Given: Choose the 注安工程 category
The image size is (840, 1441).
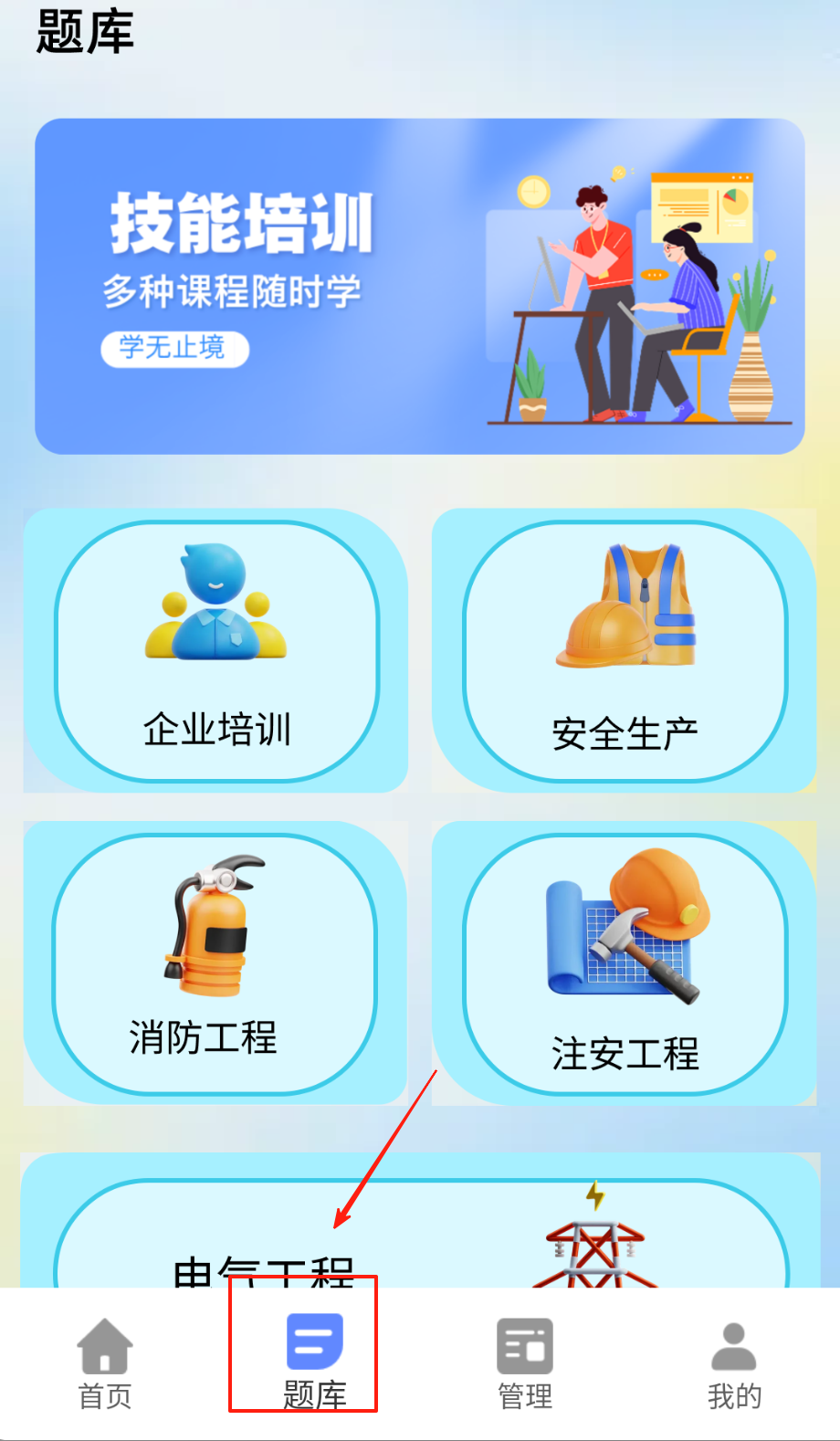Looking at the screenshot, I should pyautogui.click(x=625, y=963).
